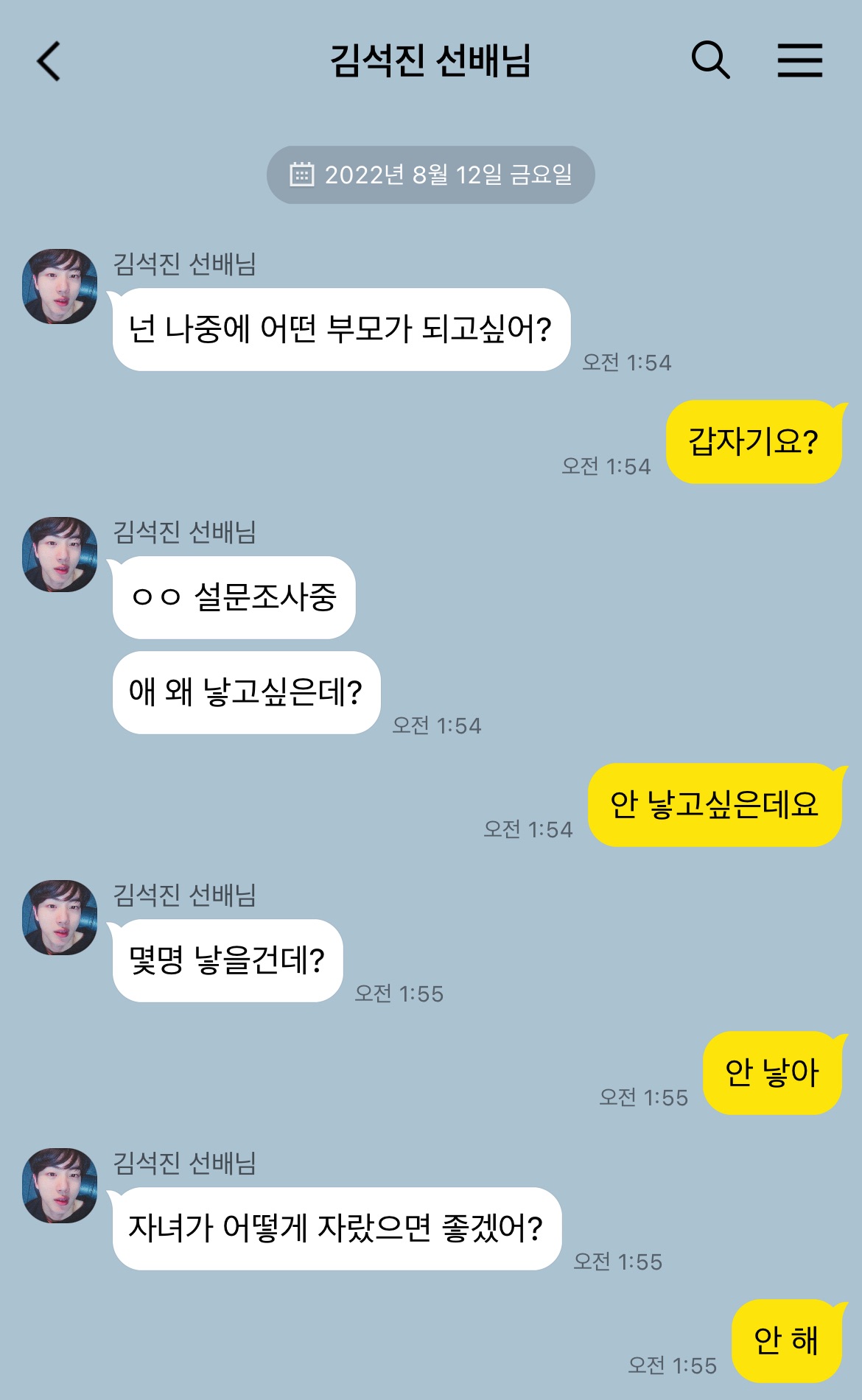Screen dimensions: 862x1400
Task: Tap the avatar next to the 설문조사중 message
Action: [60, 555]
